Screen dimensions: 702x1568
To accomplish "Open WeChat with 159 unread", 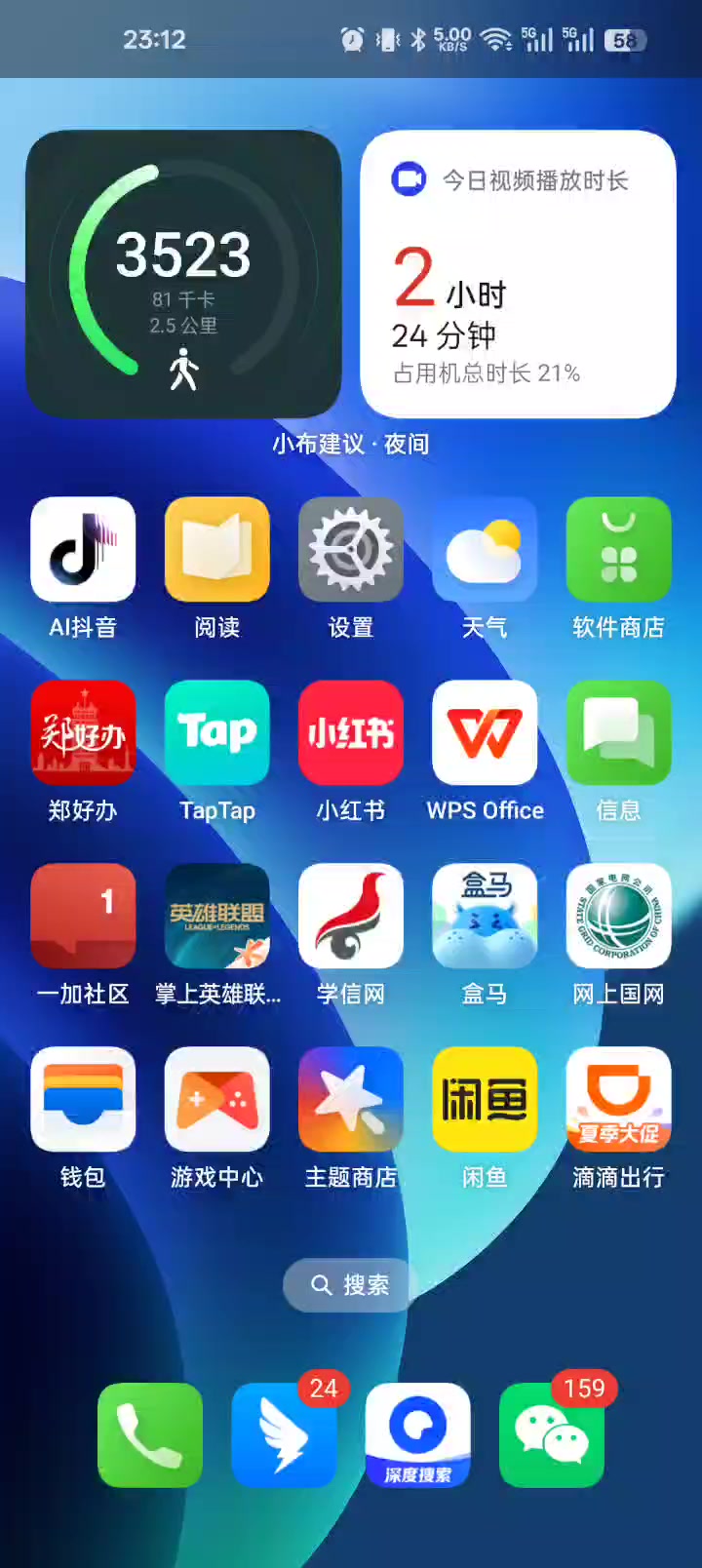I will [x=552, y=1435].
